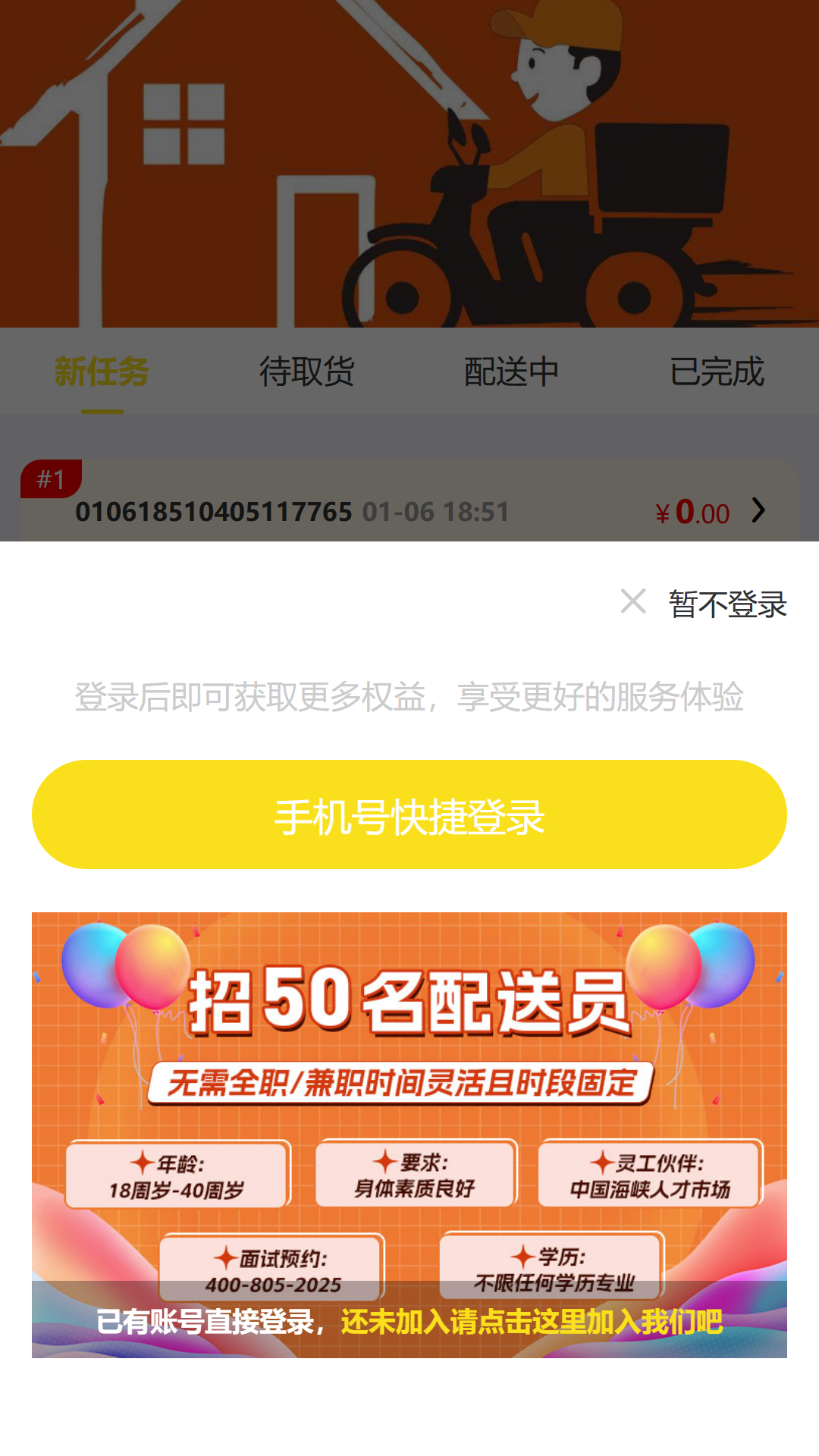The width and height of the screenshot is (819, 1456).
Task: Select the 新任务 tab
Action: pos(102,372)
